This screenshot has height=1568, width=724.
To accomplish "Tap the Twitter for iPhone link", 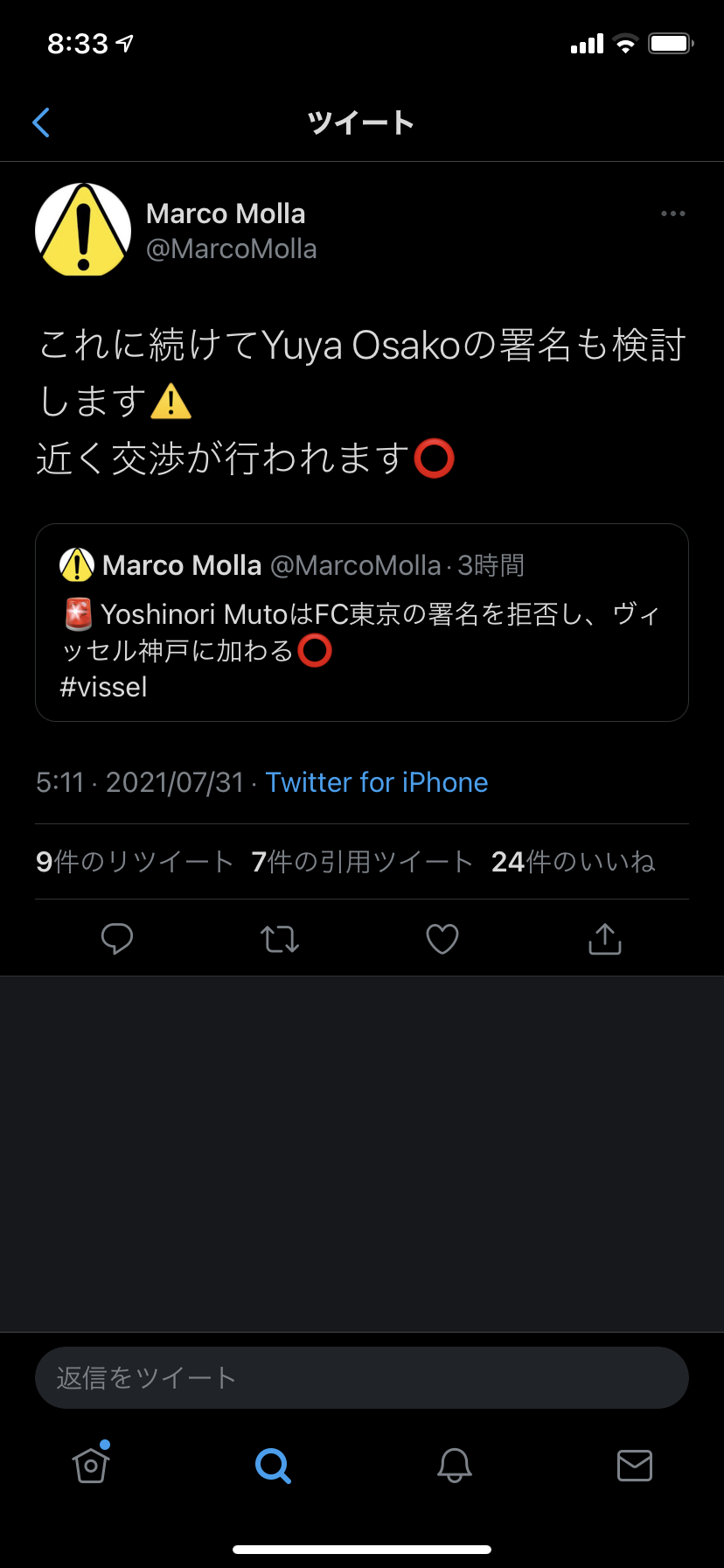I will pyautogui.click(x=376, y=782).
